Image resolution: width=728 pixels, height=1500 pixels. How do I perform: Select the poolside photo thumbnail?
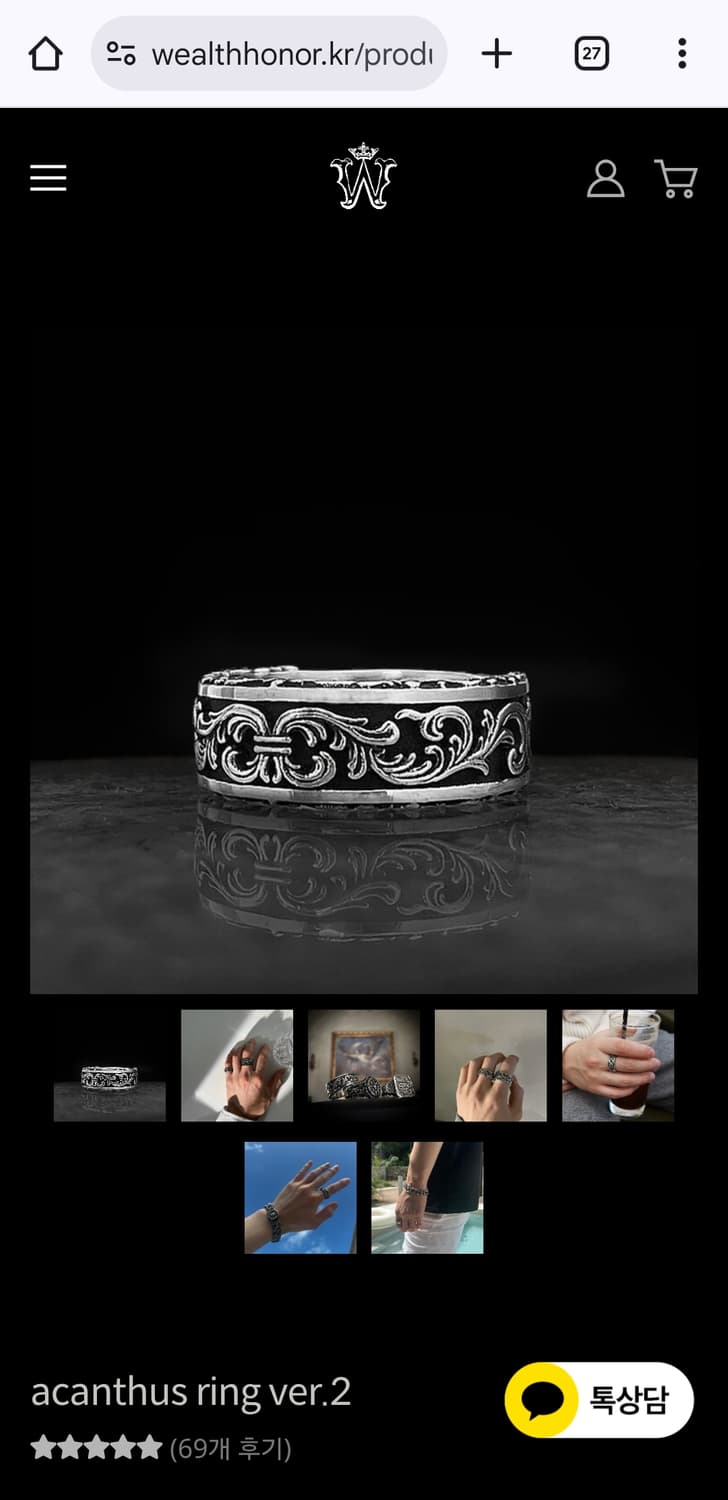(x=427, y=1197)
